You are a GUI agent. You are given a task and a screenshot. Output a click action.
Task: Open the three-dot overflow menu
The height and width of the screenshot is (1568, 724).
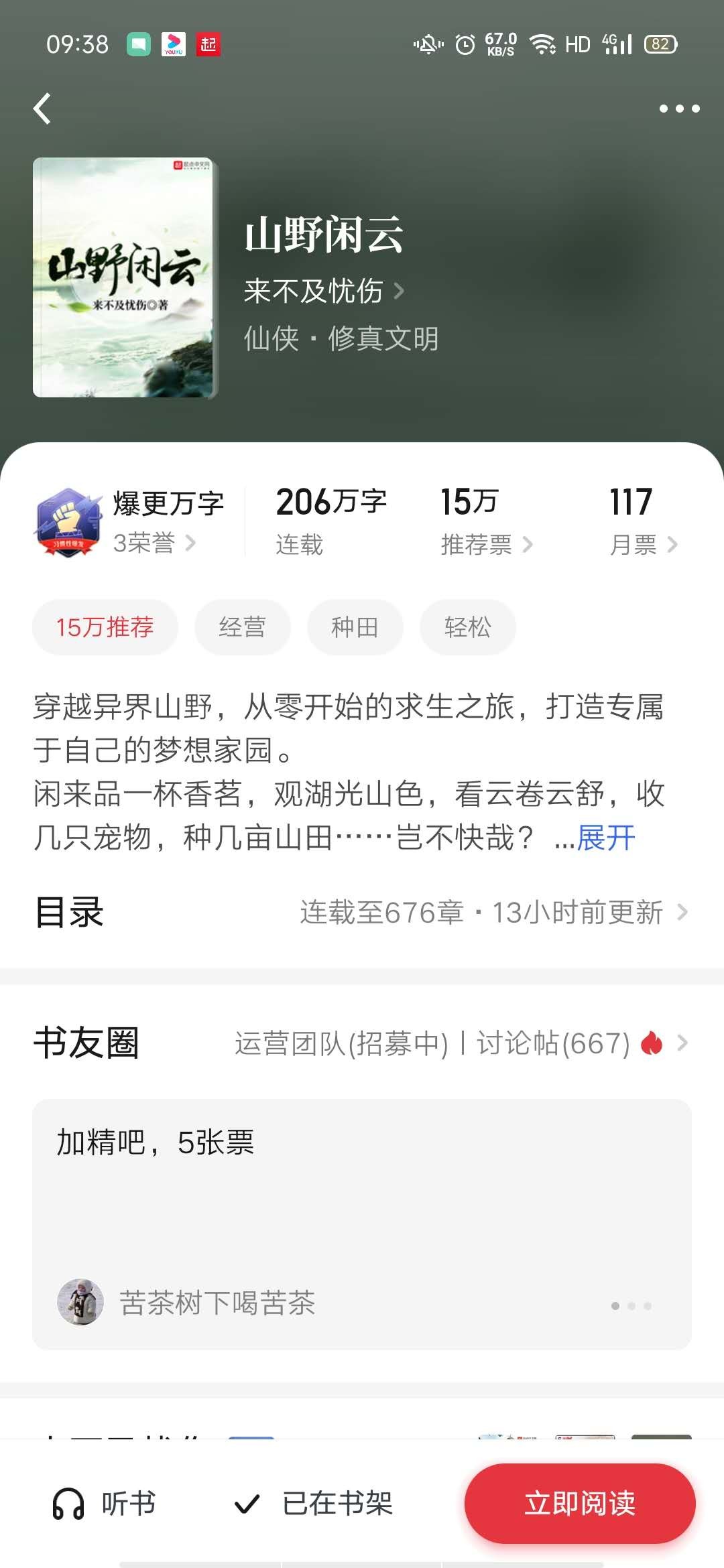[679, 109]
